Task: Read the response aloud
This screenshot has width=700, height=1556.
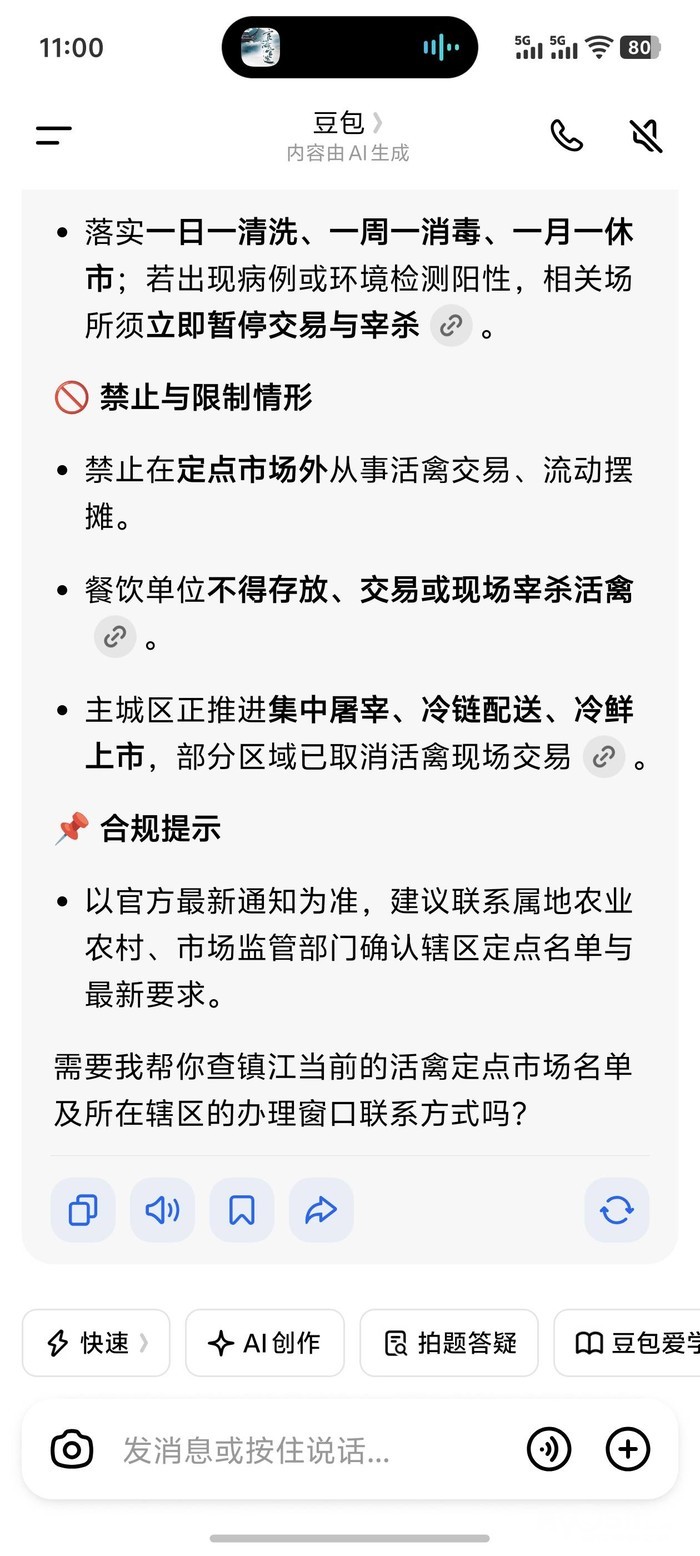Action: 162,1210
